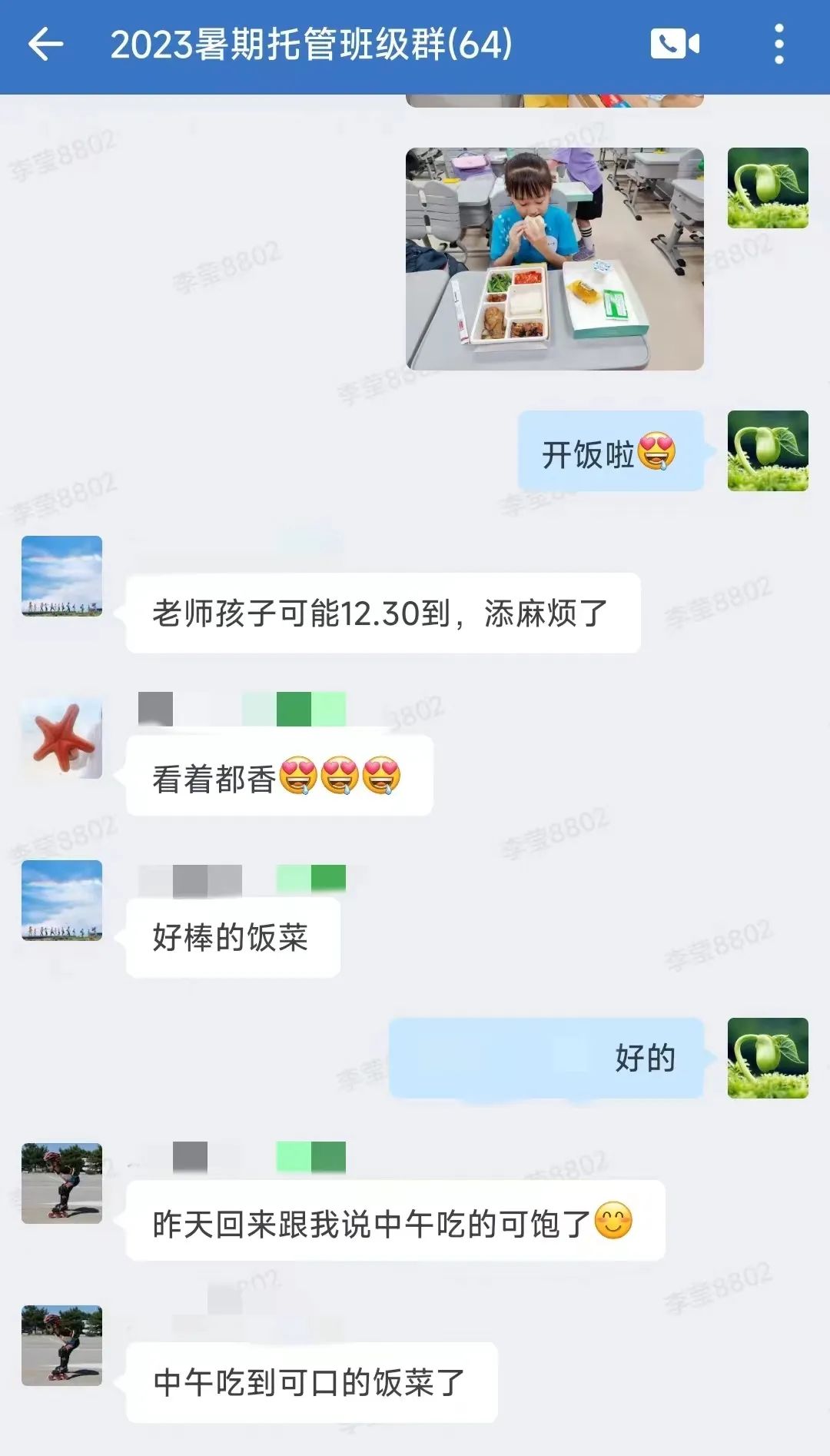Open the three-dot overflow menu
This screenshot has width=830, height=1456.
(779, 45)
